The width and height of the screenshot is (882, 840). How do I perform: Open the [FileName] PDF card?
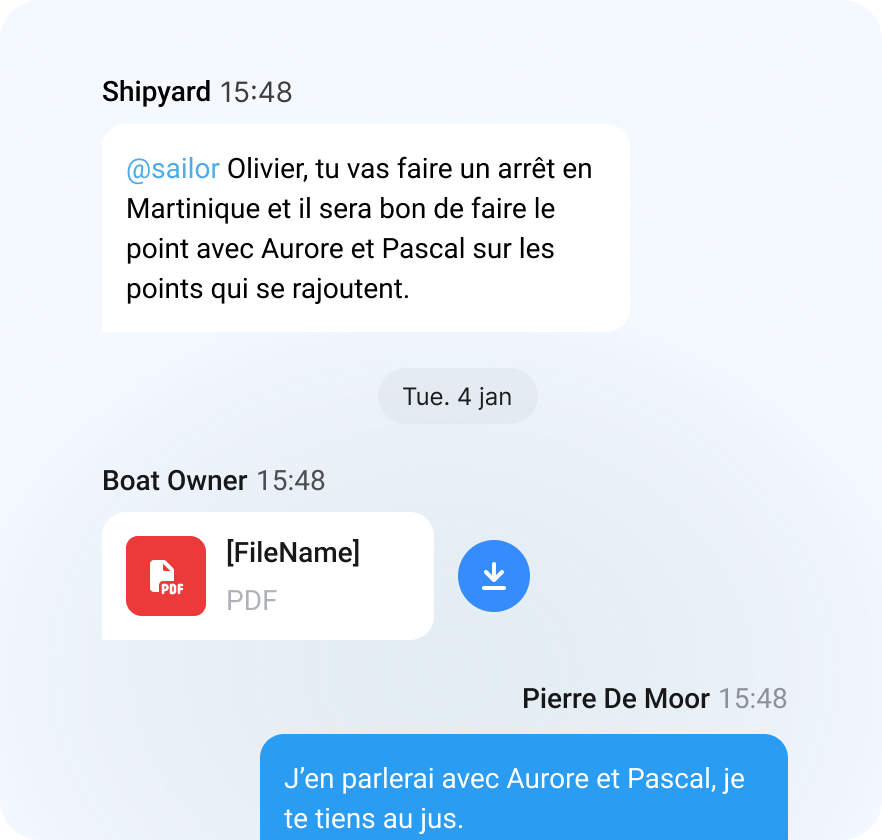268,576
